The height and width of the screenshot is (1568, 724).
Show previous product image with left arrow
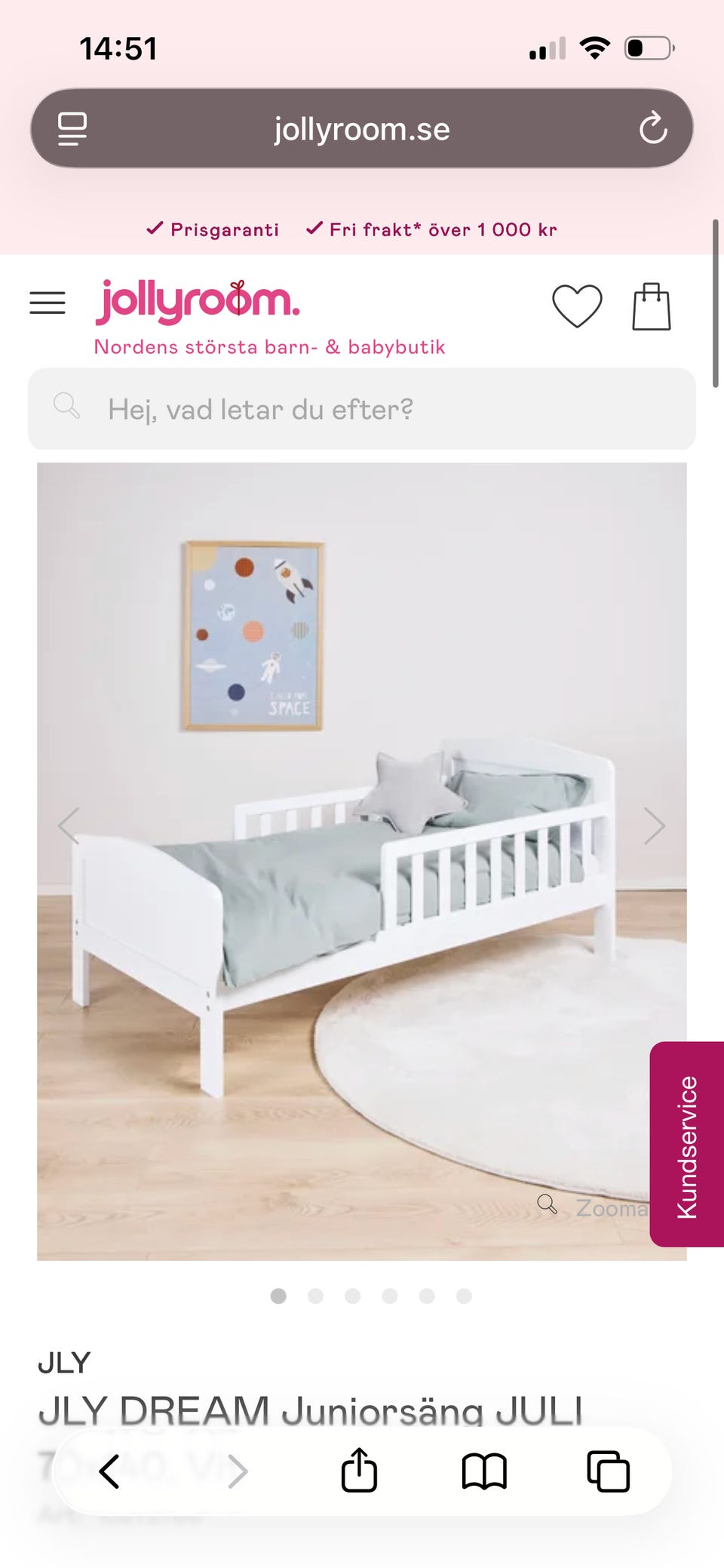pyautogui.click(x=69, y=826)
